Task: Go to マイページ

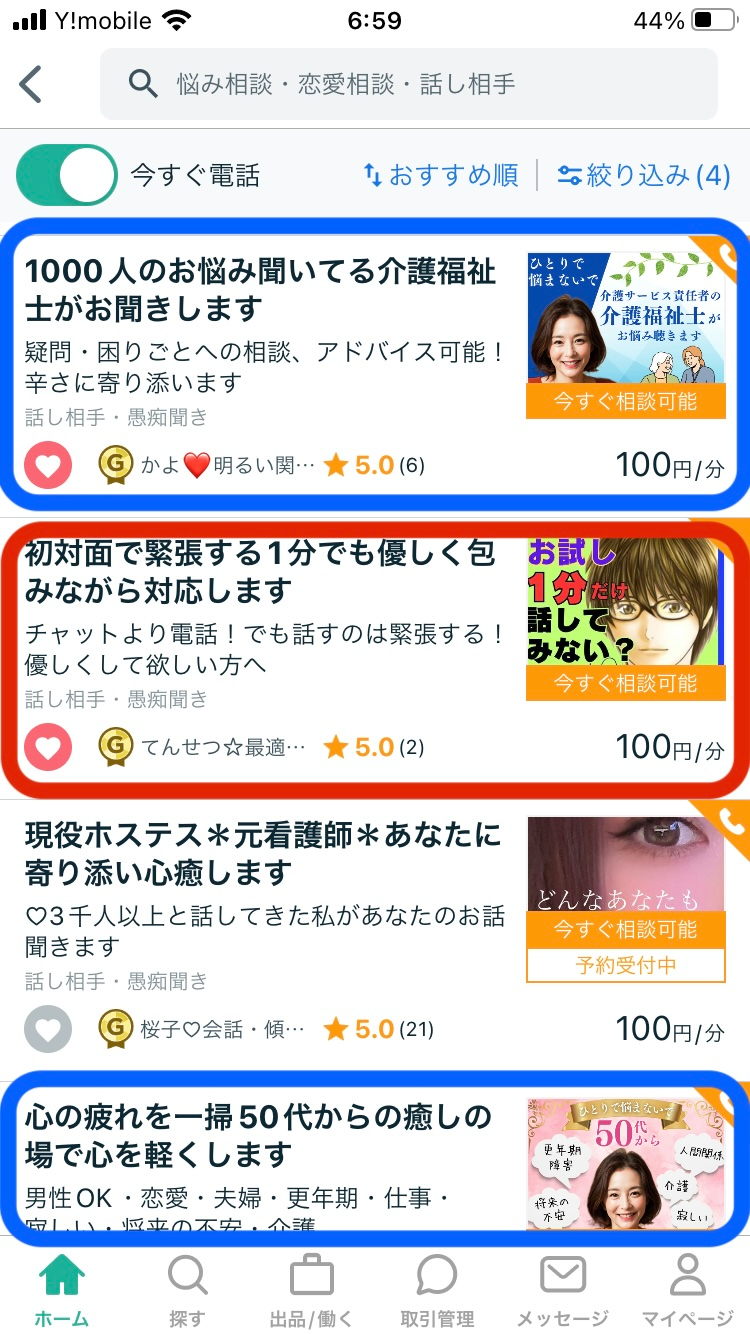Action: click(687, 1290)
